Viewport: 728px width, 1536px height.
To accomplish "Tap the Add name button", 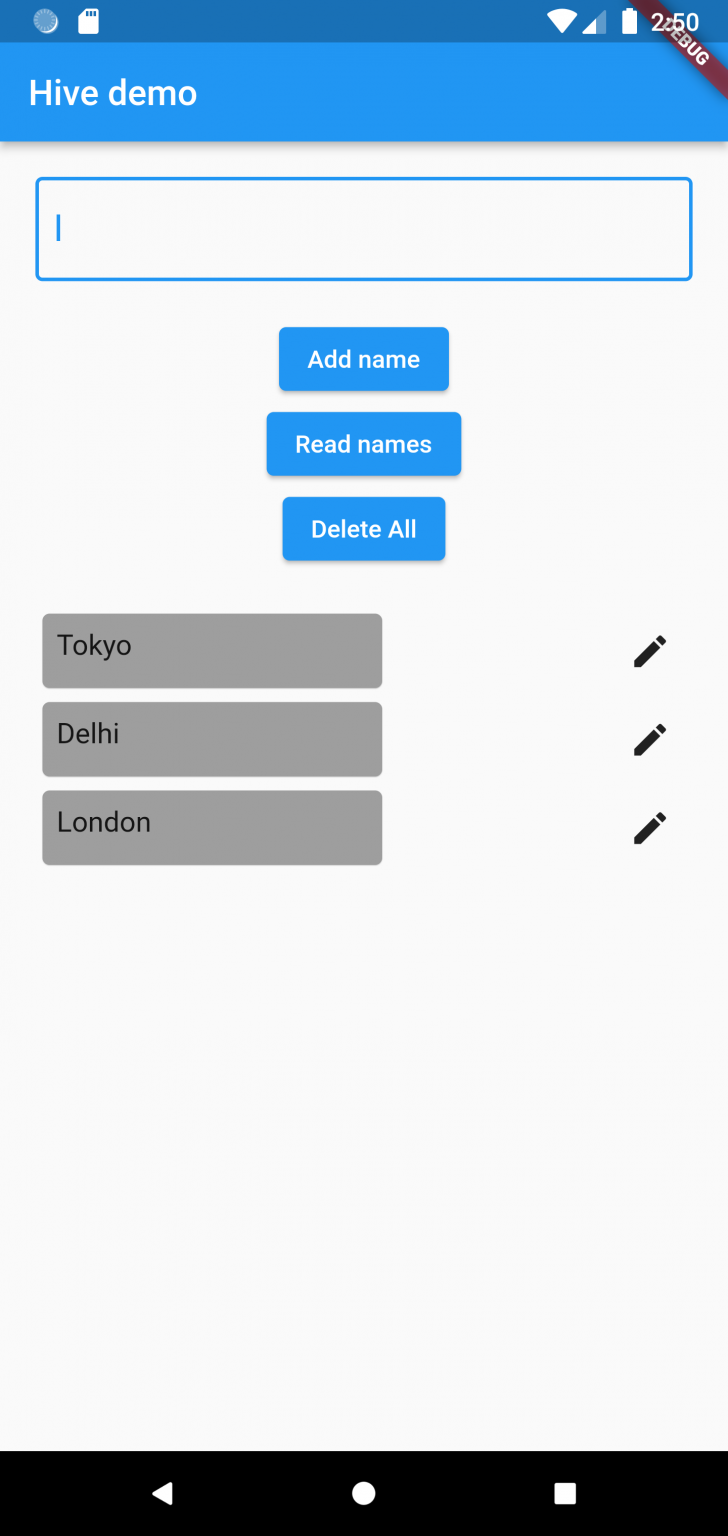I will (x=364, y=359).
